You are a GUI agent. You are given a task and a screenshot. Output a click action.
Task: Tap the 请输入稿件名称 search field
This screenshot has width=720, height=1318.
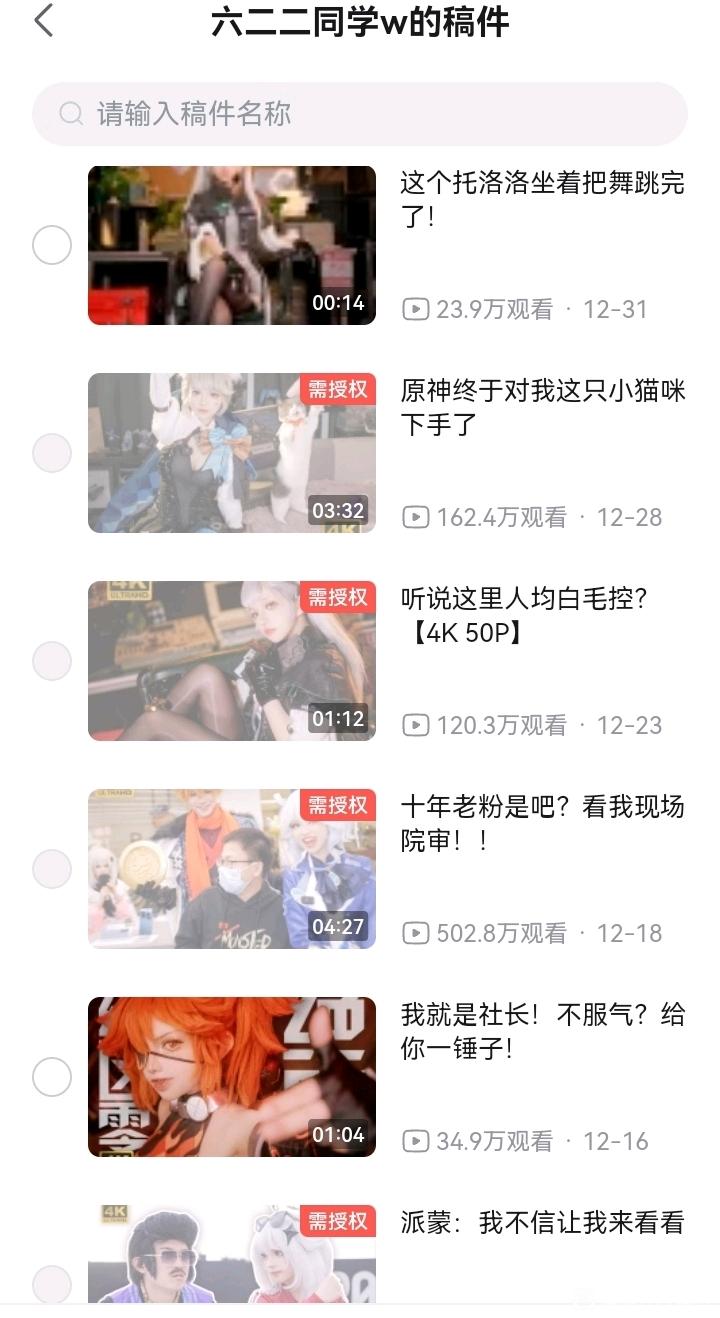click(360, 114)
